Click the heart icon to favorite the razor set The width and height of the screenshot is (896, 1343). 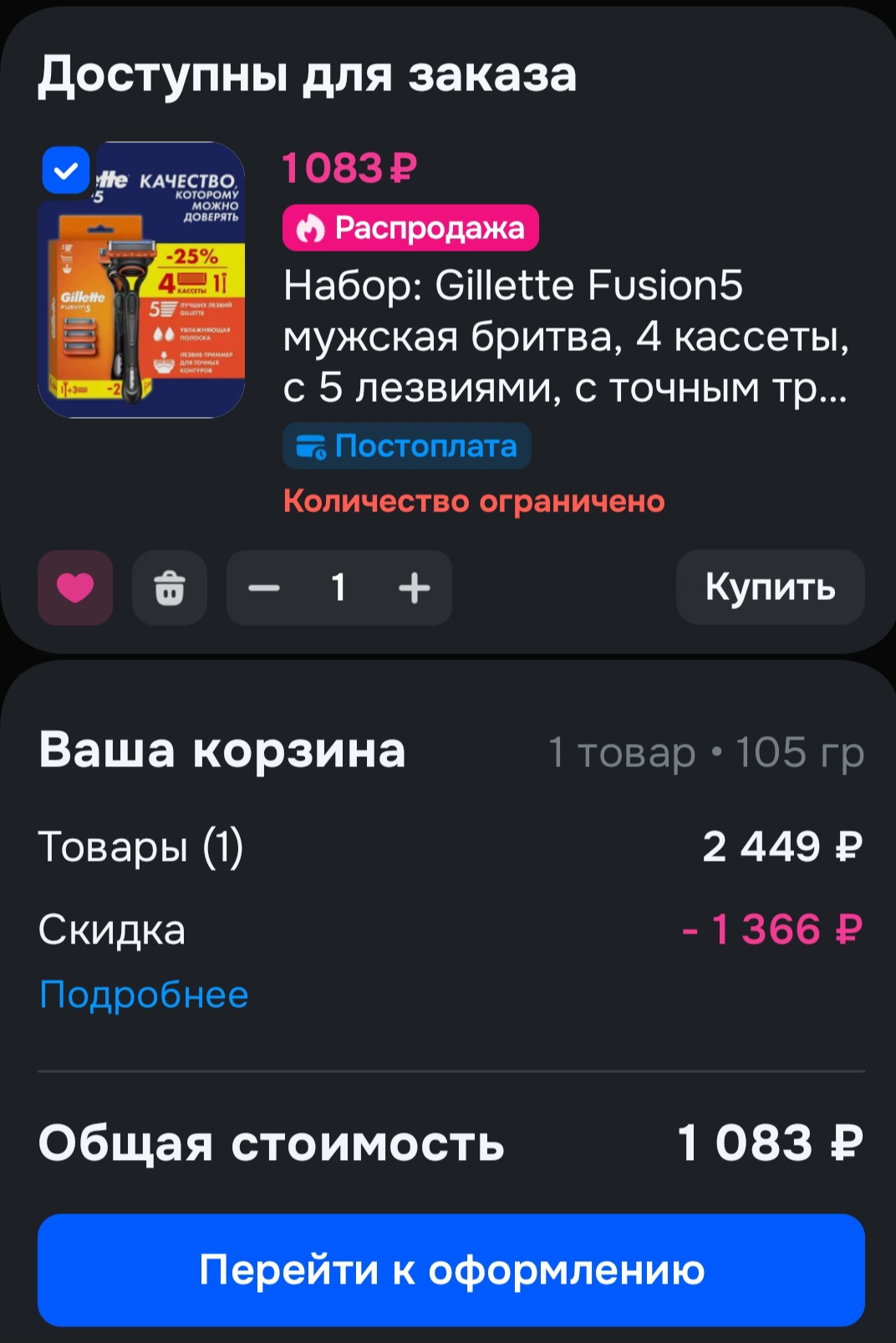point(75,588)
